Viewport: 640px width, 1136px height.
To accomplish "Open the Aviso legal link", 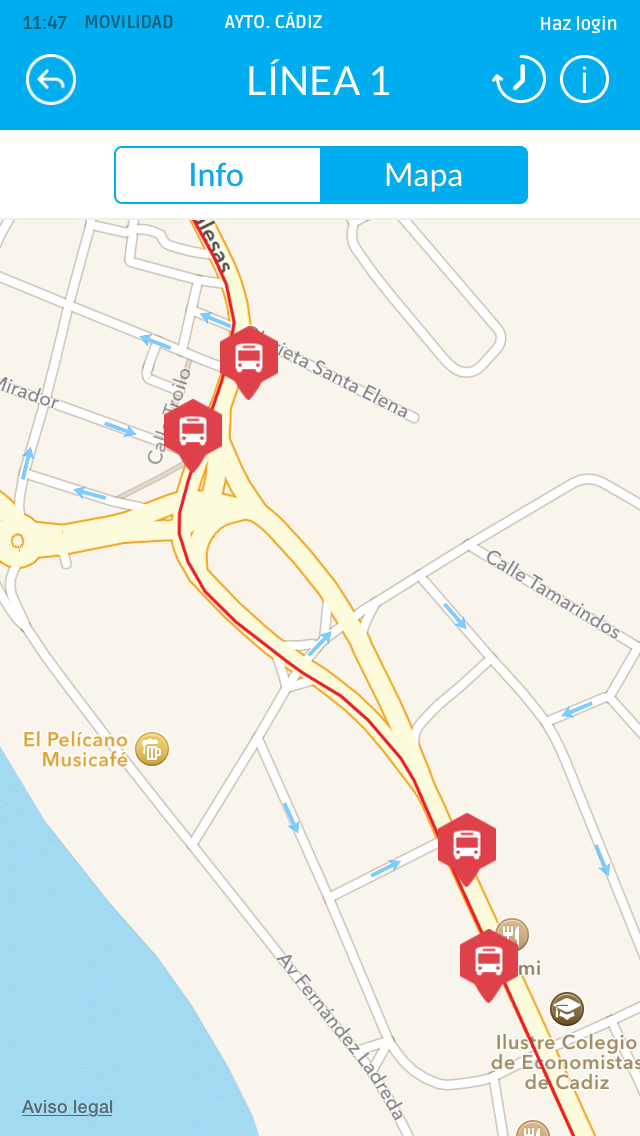I will coord(67,1107).
